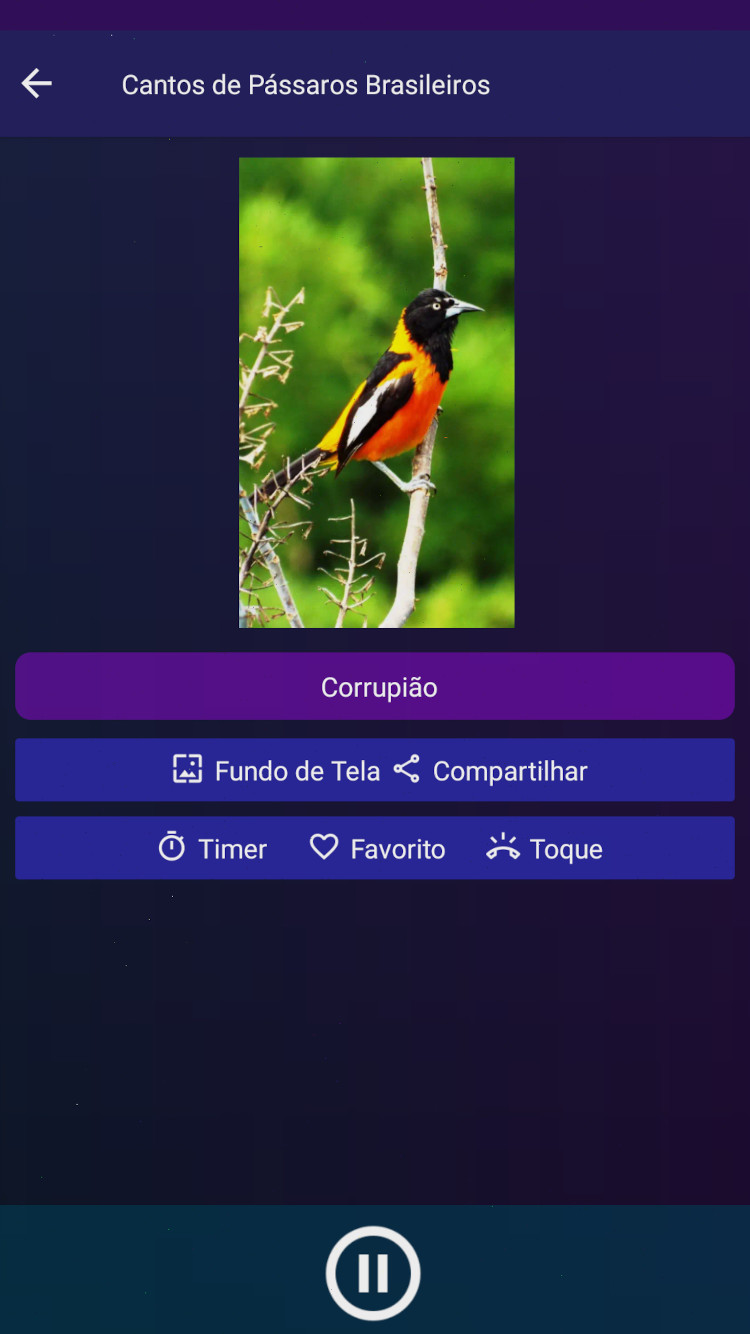Mark Corrupião as Favorito

378,849
